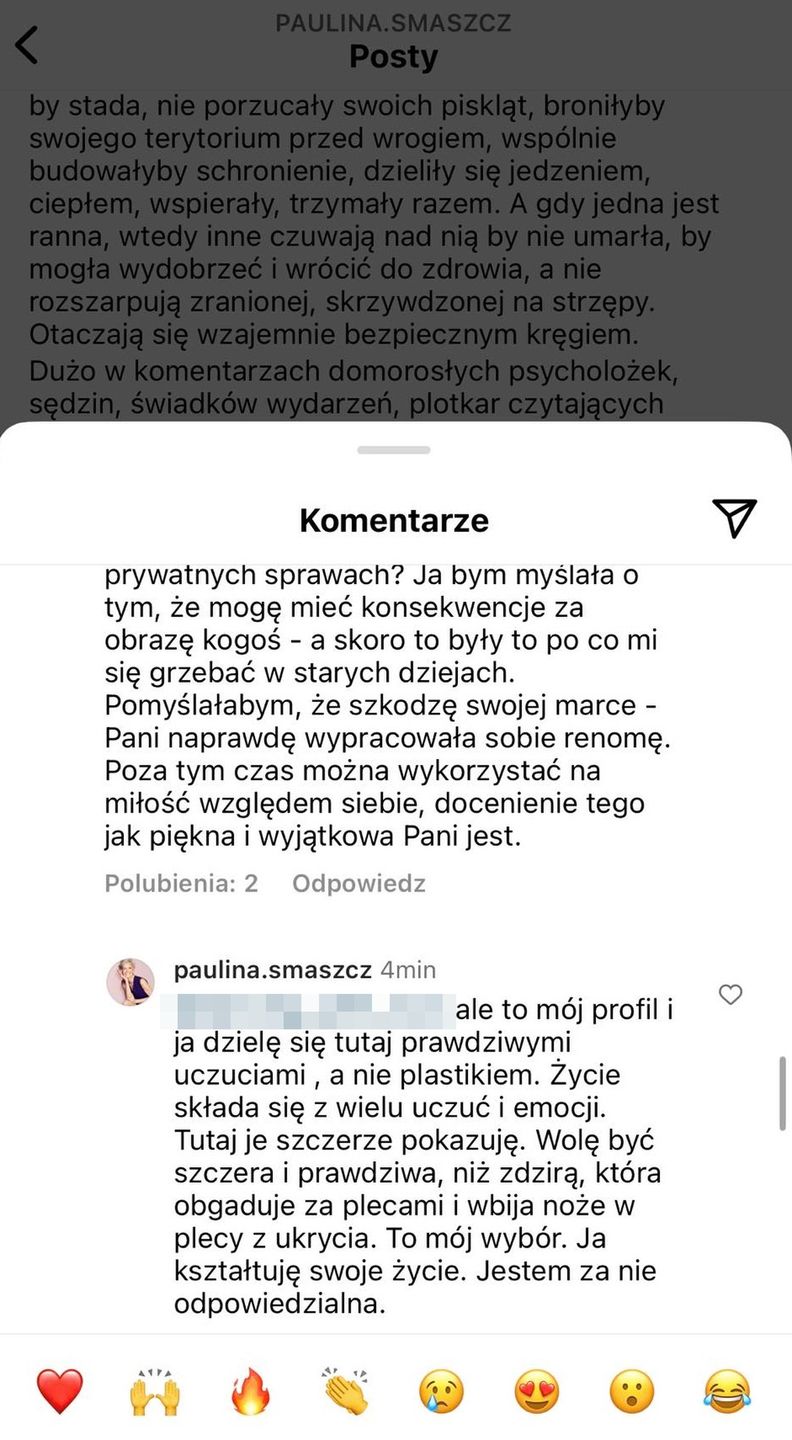Insert the laughing tears emoji
The width and height of the screenshot is (792, 1440).
[x=727, y=1391]
